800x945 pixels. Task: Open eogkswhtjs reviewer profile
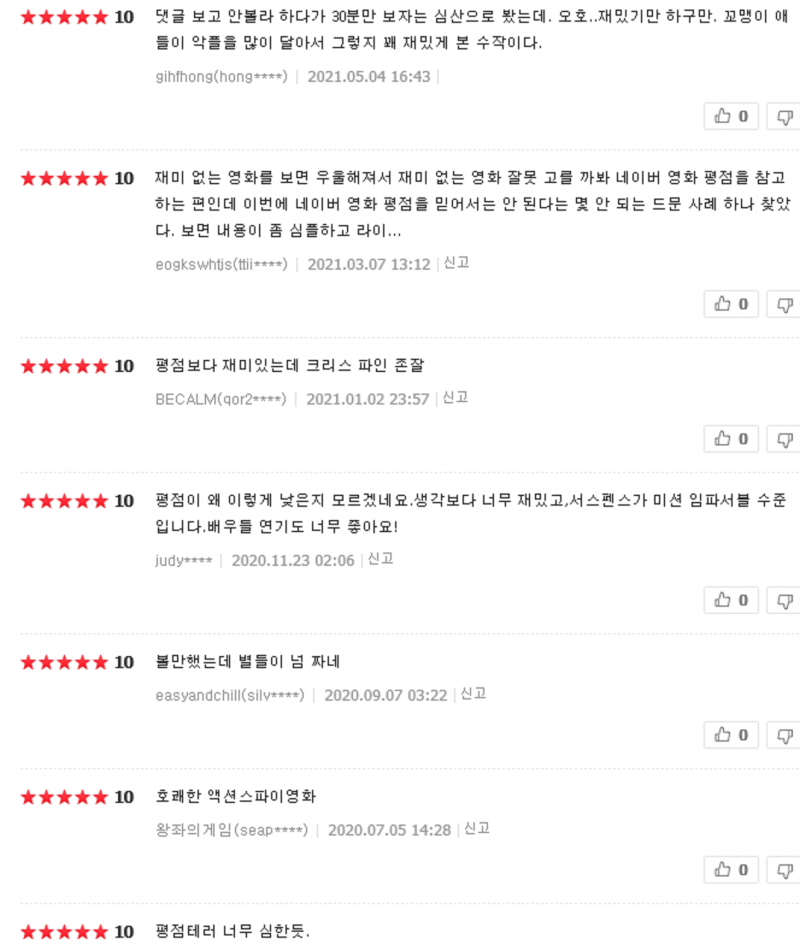pos(221,264)
